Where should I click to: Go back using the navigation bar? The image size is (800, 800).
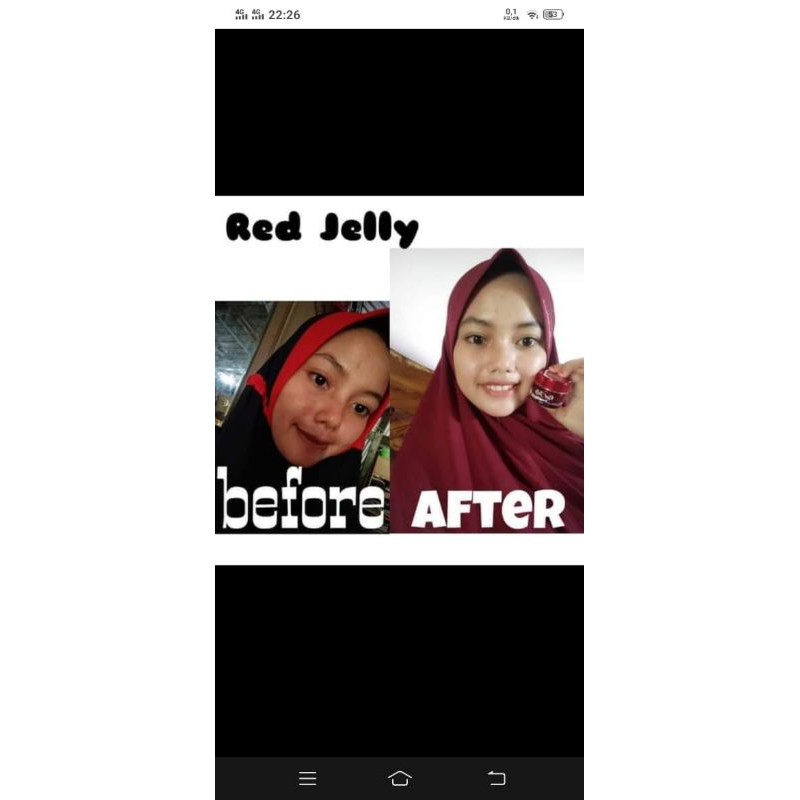click(496, 778)
